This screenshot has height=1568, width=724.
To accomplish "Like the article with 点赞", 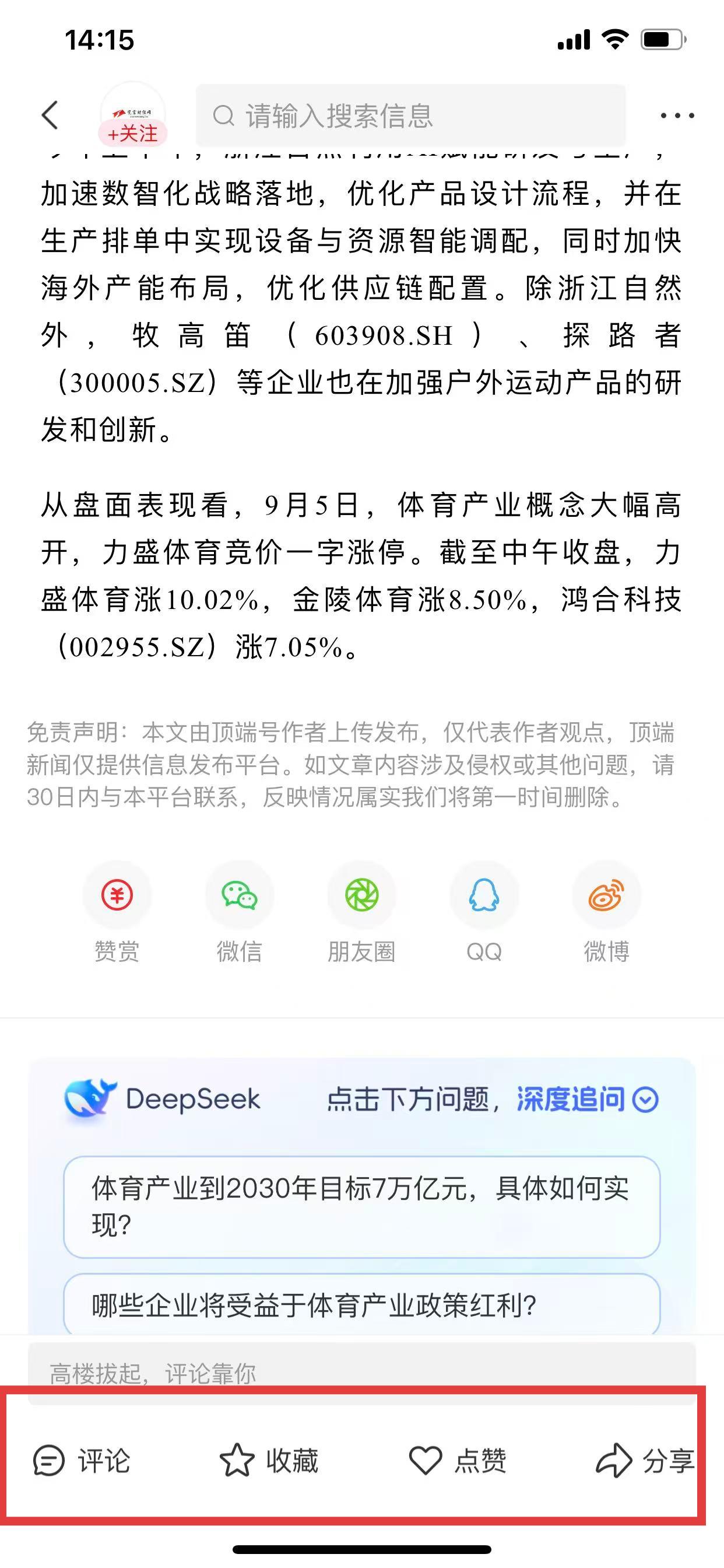I will pyautogui.click(x=458, y=1460).
